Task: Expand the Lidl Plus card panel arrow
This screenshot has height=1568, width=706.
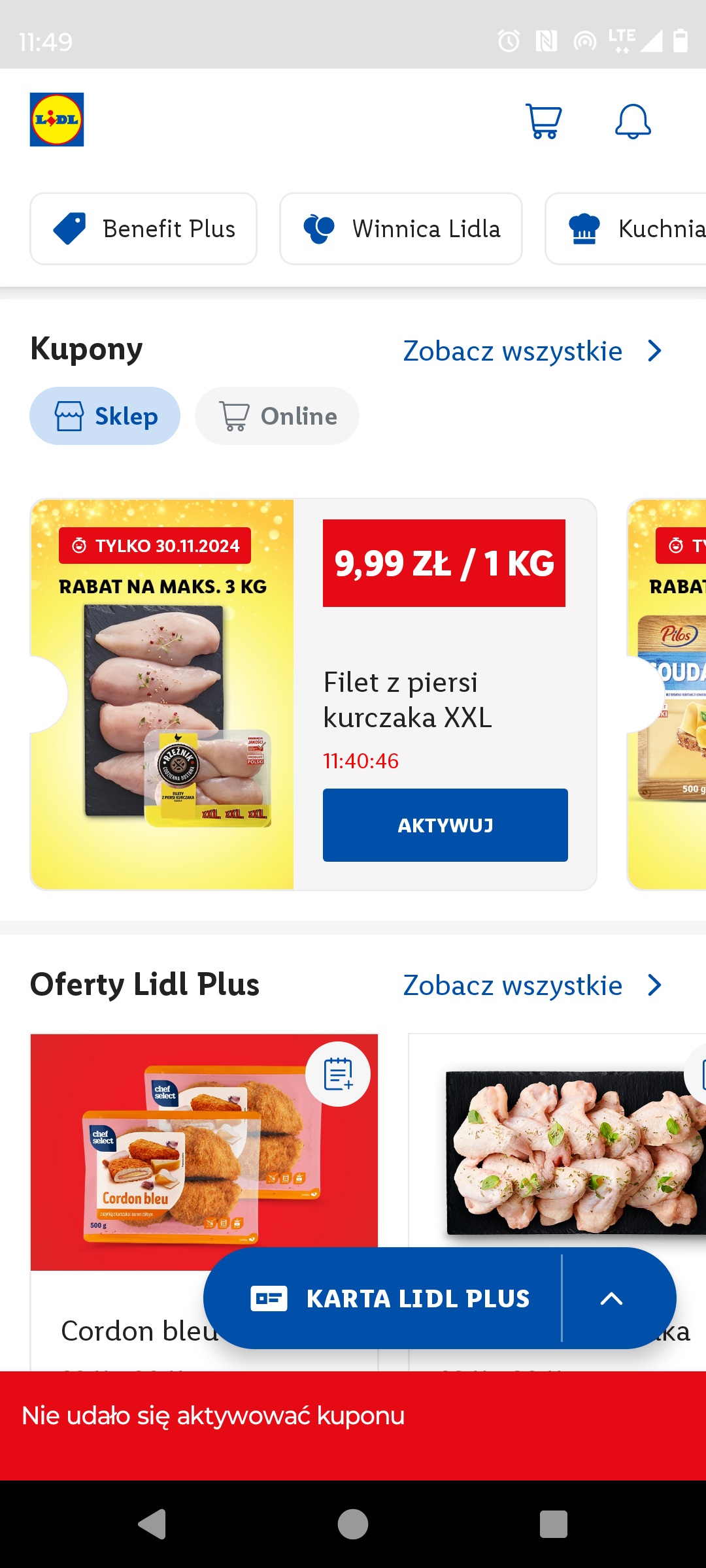Action: [612, 1298]
